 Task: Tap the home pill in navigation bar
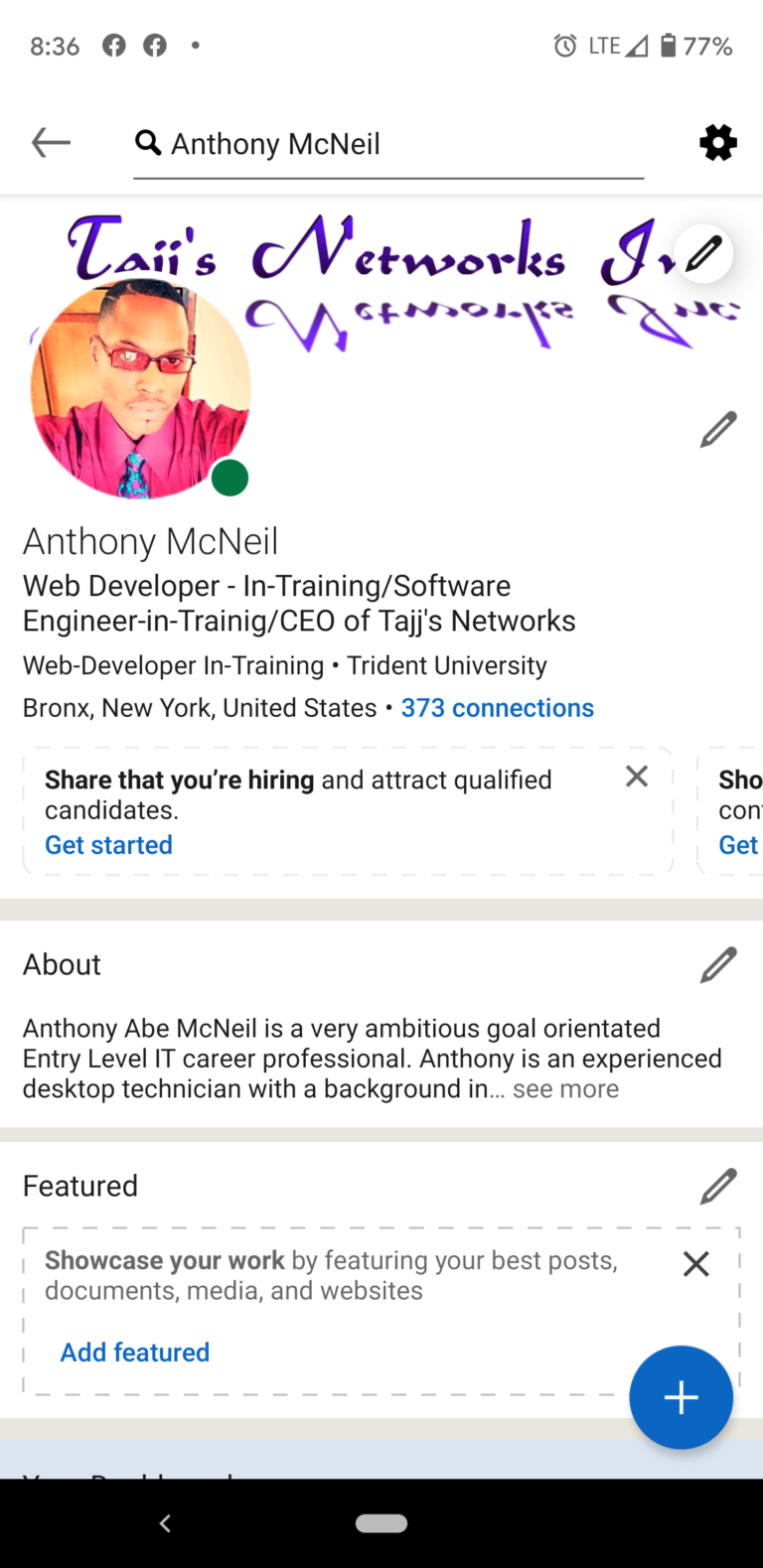click(381, 1523)
